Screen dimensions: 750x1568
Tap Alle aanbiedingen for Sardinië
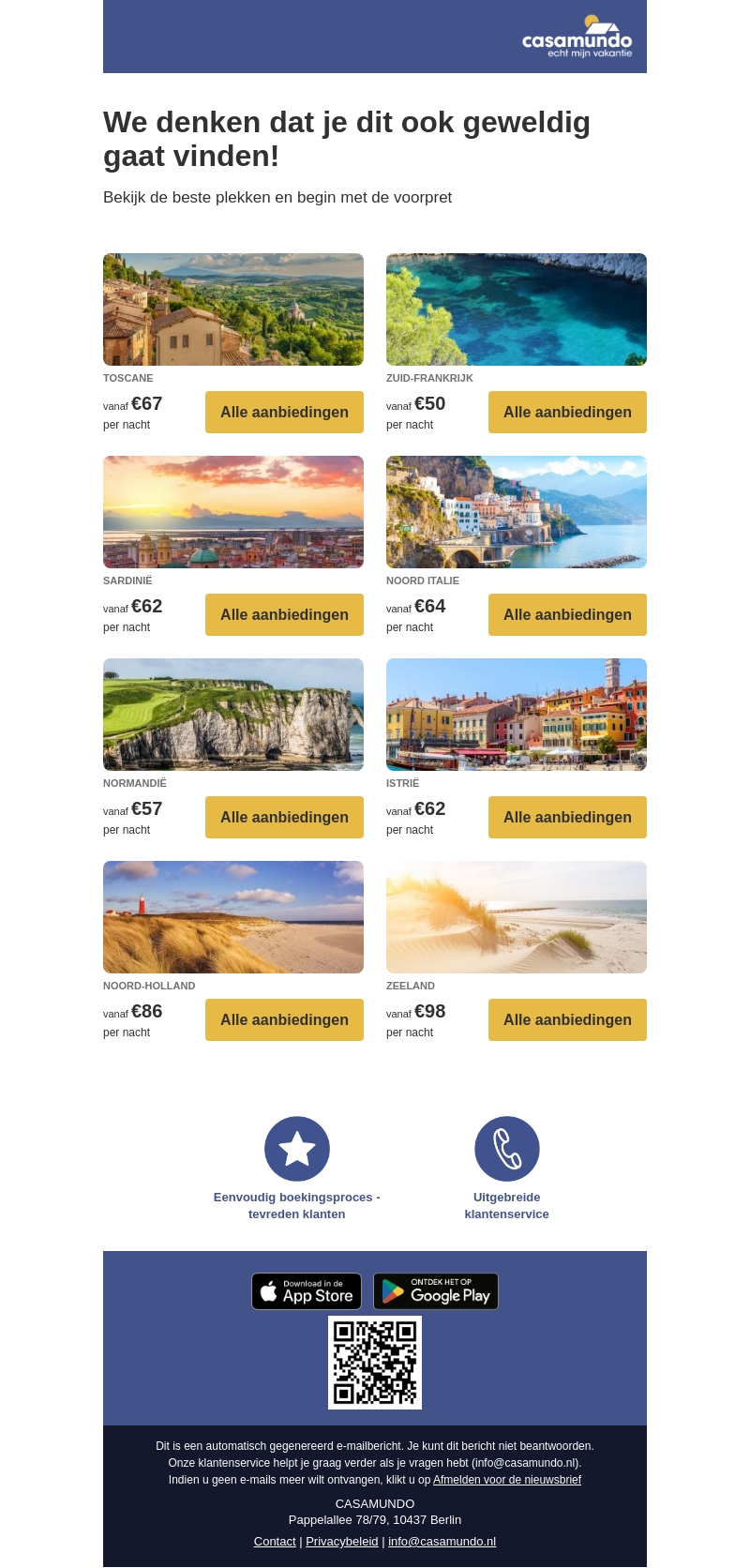point(284,614)
